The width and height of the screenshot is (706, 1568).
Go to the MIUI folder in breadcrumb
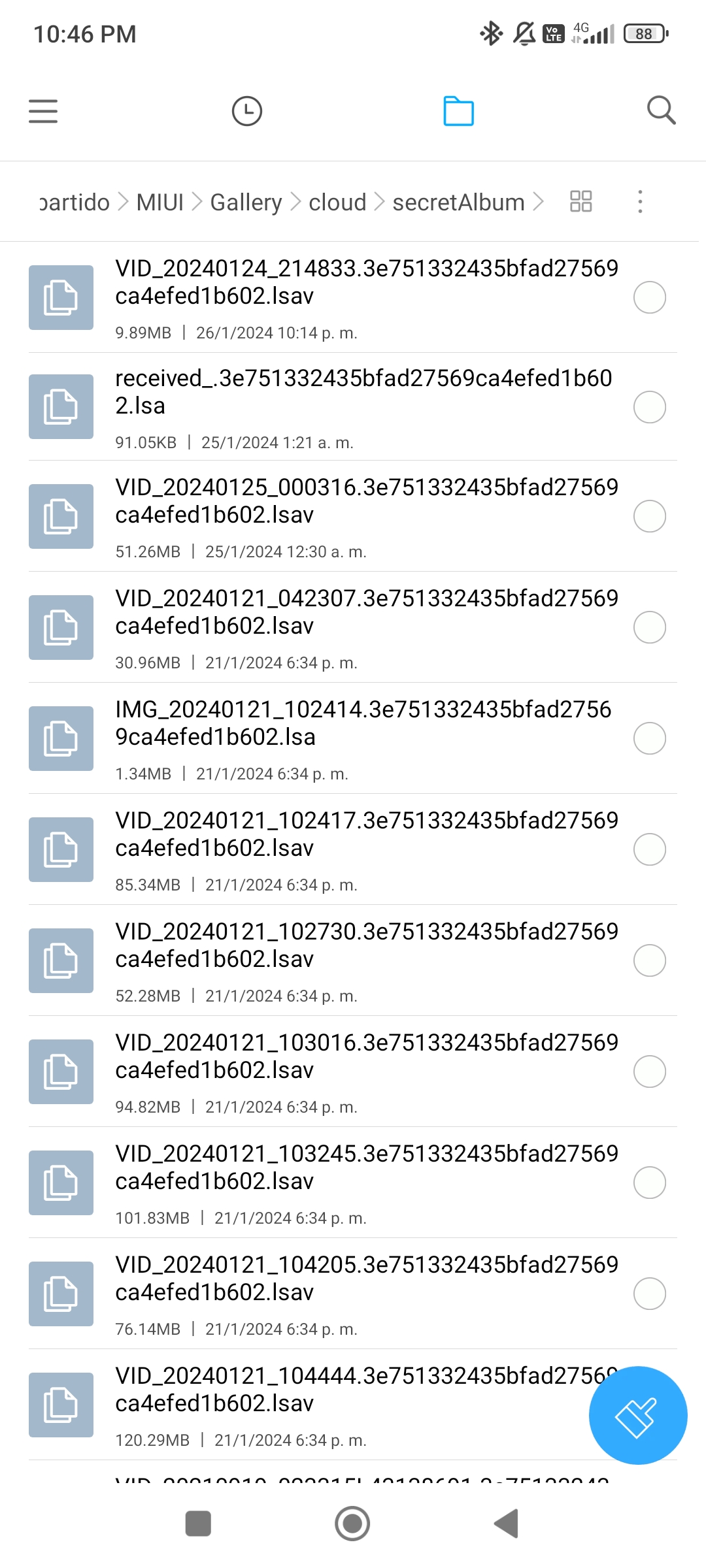(x=160, y=203)
